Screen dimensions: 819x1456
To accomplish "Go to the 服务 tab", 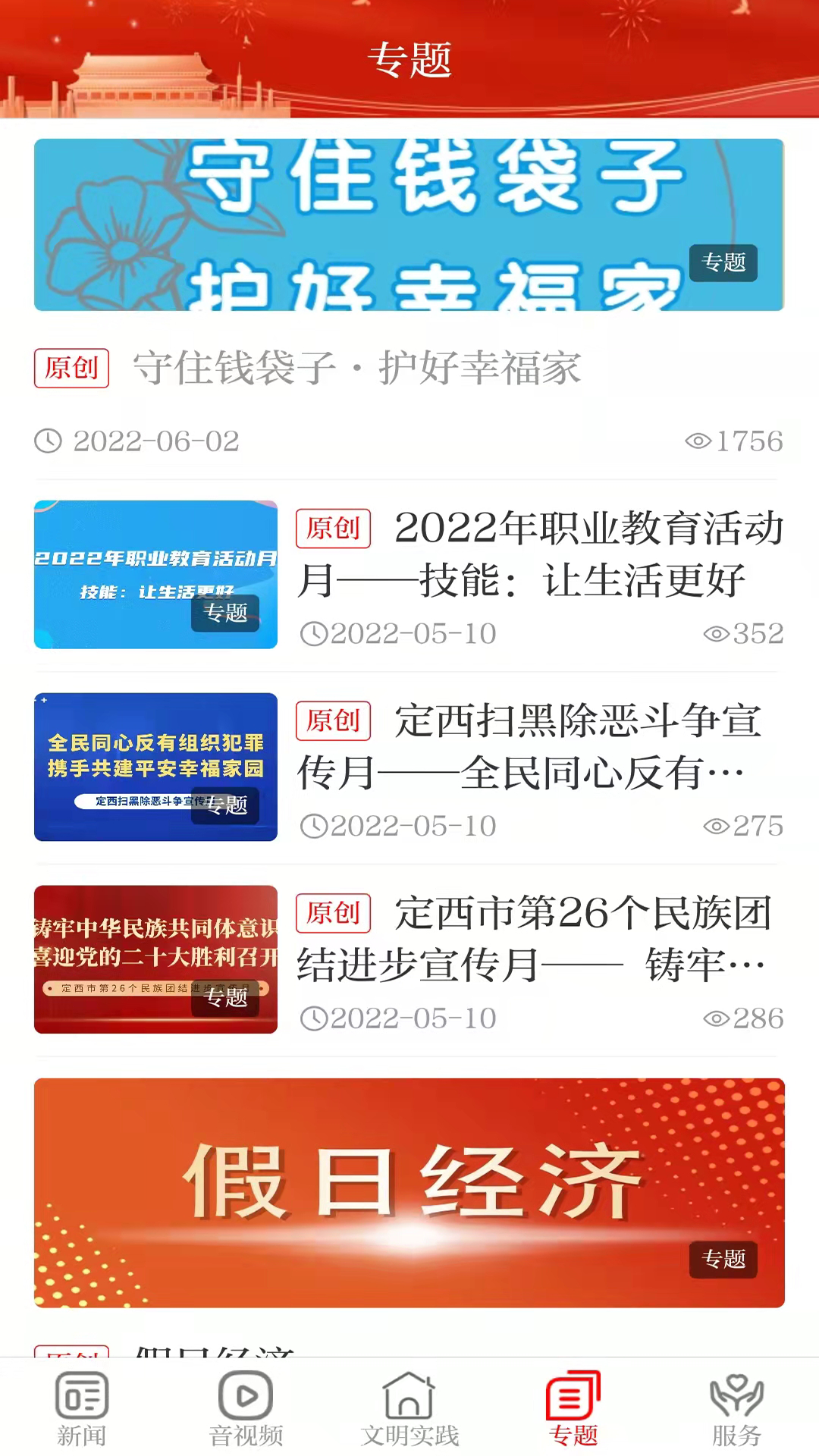I will point(736,1407).
